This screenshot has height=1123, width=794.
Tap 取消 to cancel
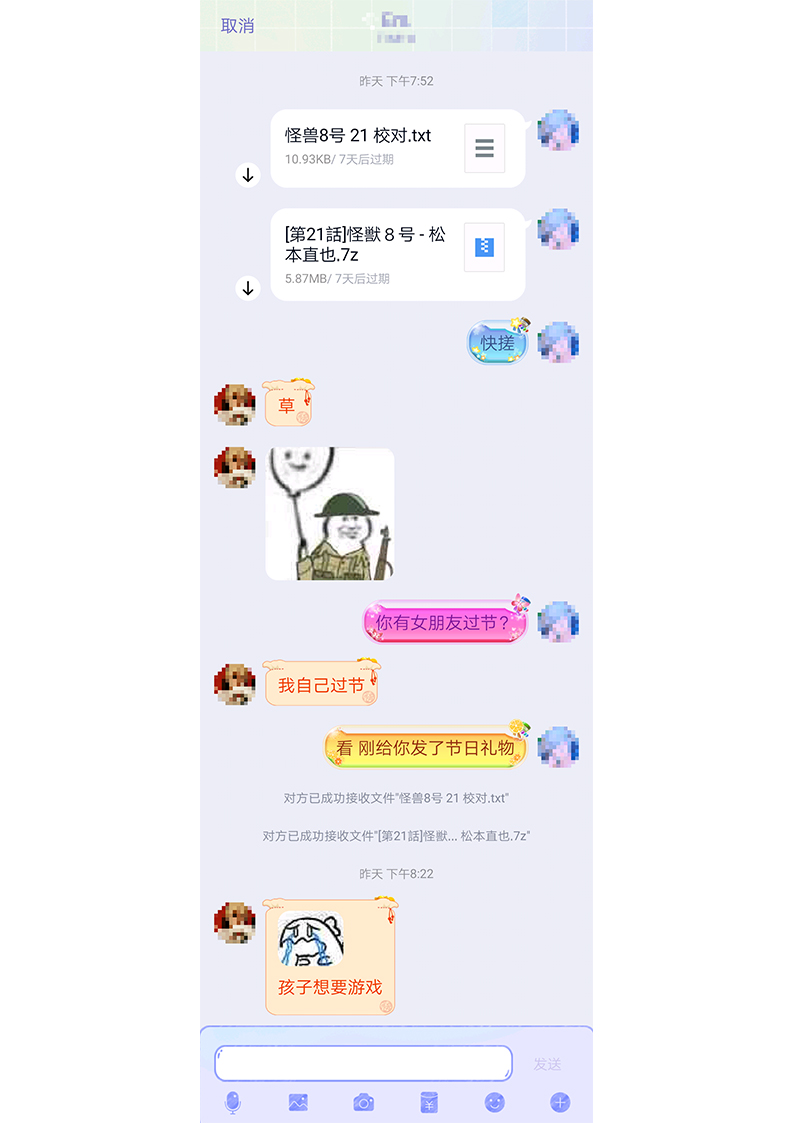tap(238, 26)
